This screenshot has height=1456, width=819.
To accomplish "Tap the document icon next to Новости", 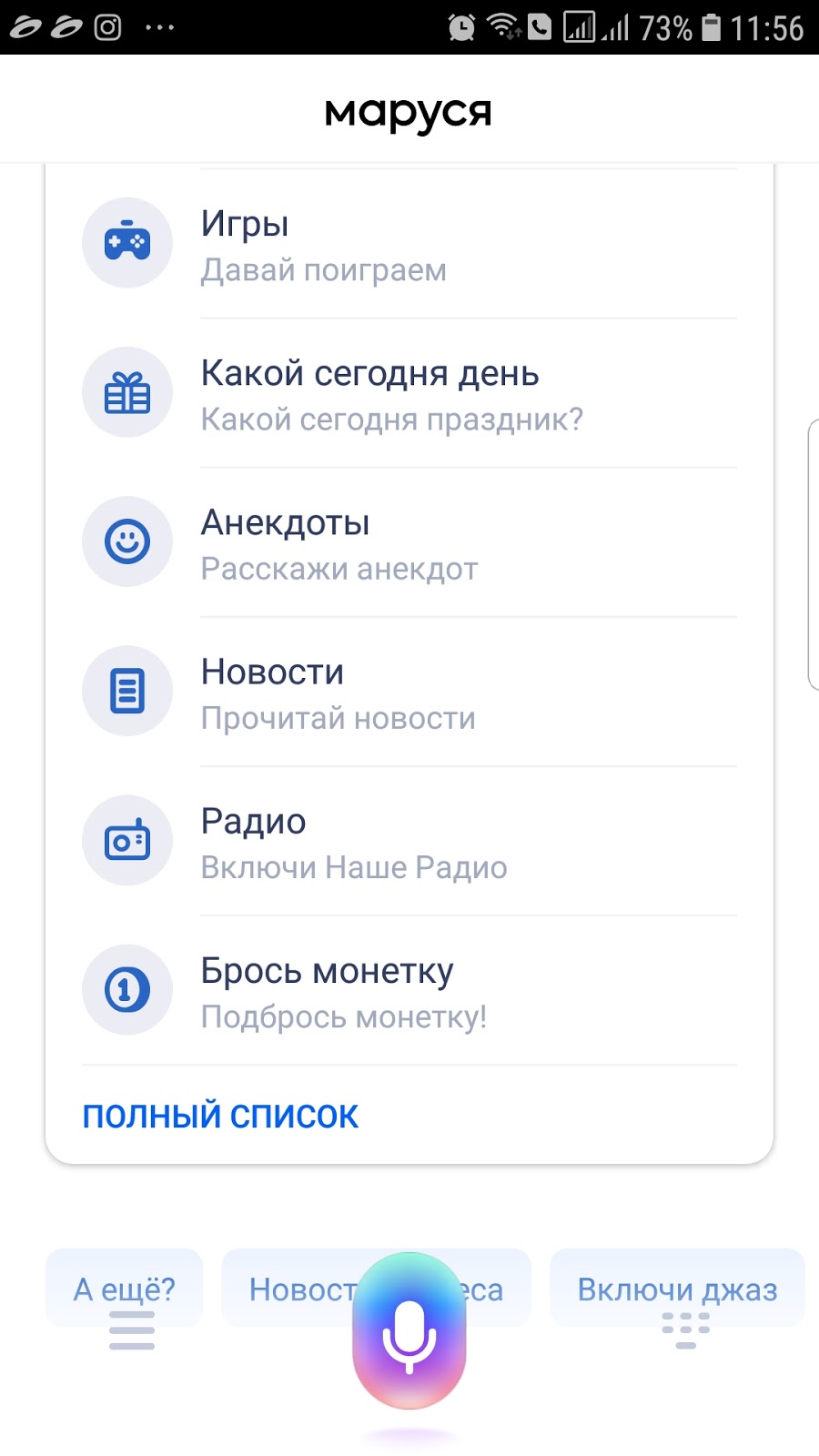I will tap(127, 691).
